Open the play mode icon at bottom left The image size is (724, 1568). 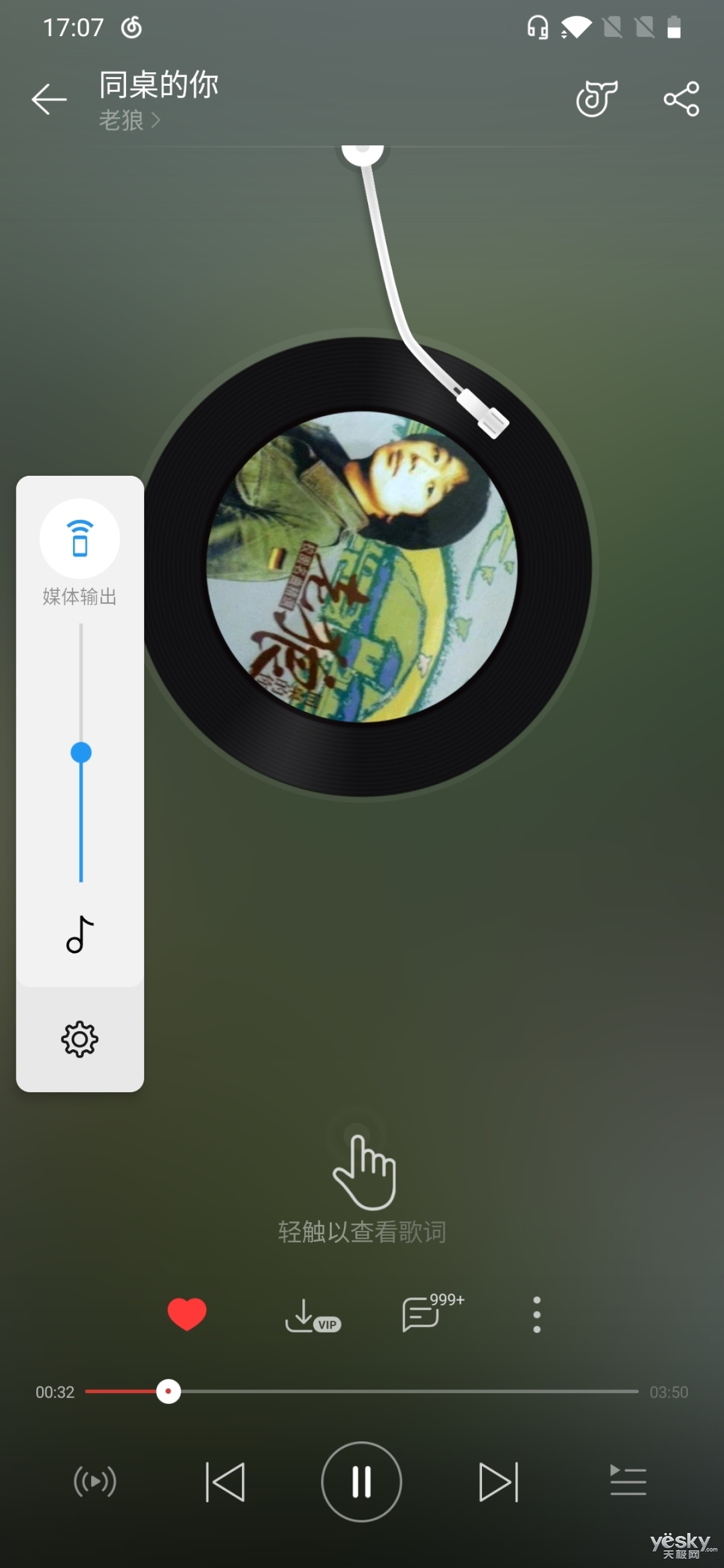(95, 1481)
